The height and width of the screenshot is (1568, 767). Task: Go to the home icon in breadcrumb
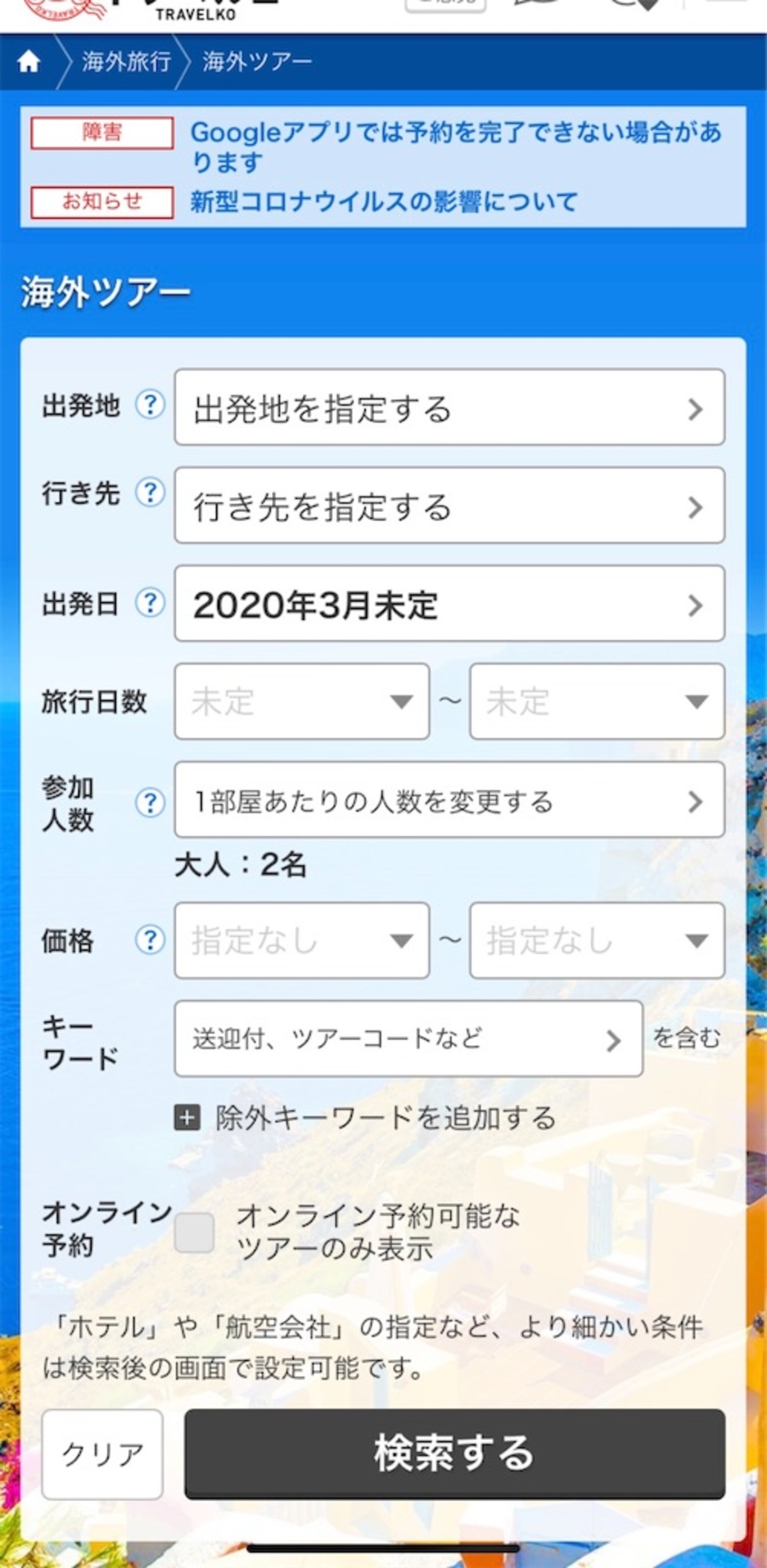point(28,61)
